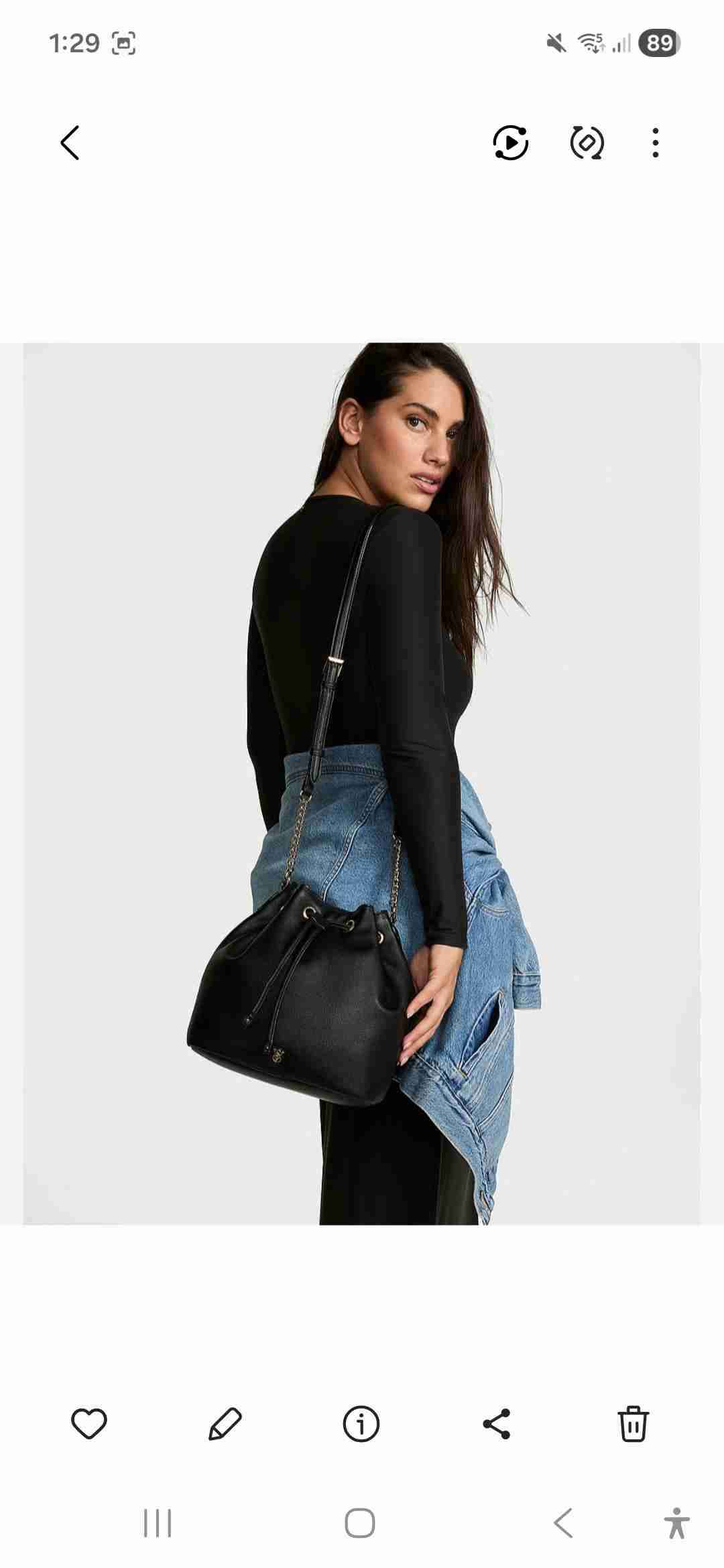Image resolution: width=724 pixels, height=1568 pixels.
Task: Return to gallery with the back arrow
Action: pyautogui.click(x=70, y=143)
